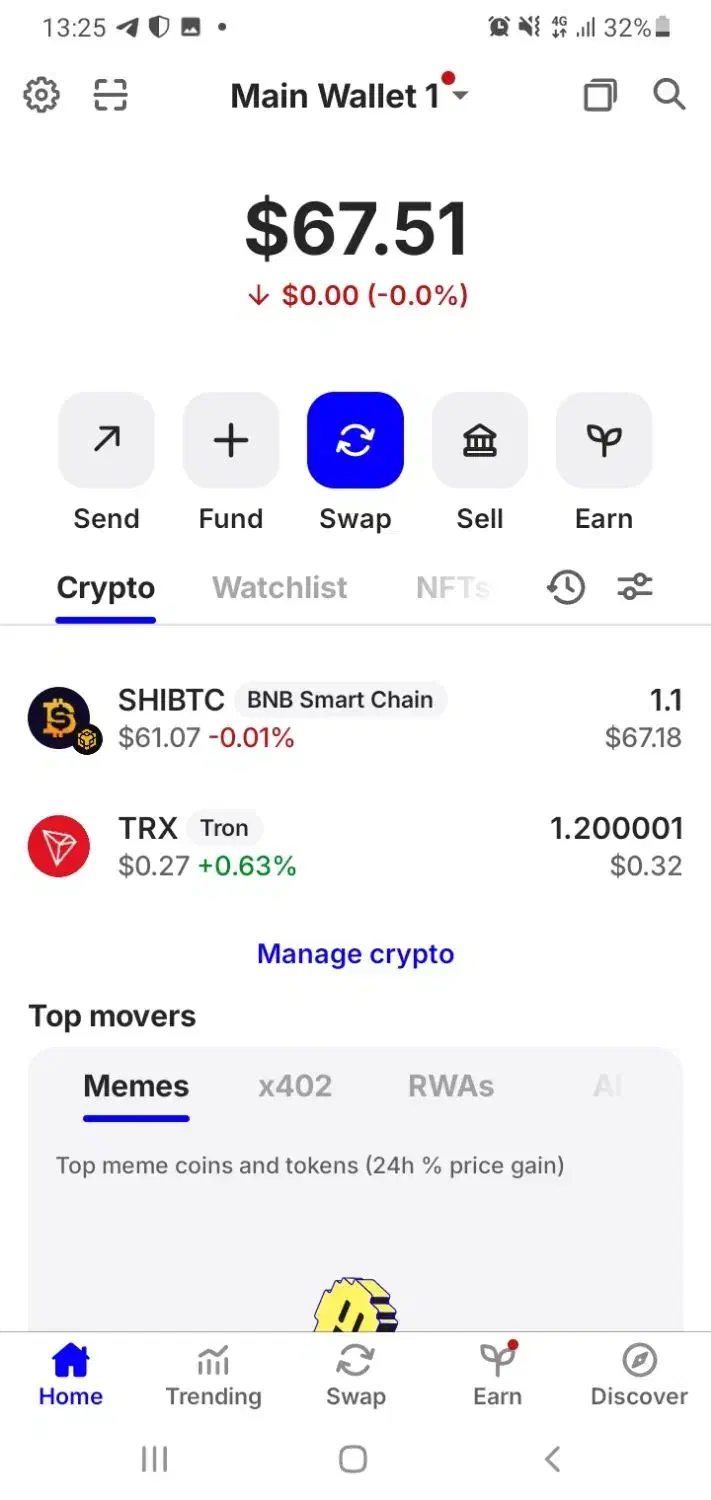The height and width of the screenshot is (1500, 711).
Task: Select the x402 top movers tab
Action: [x=295, y=1086]
